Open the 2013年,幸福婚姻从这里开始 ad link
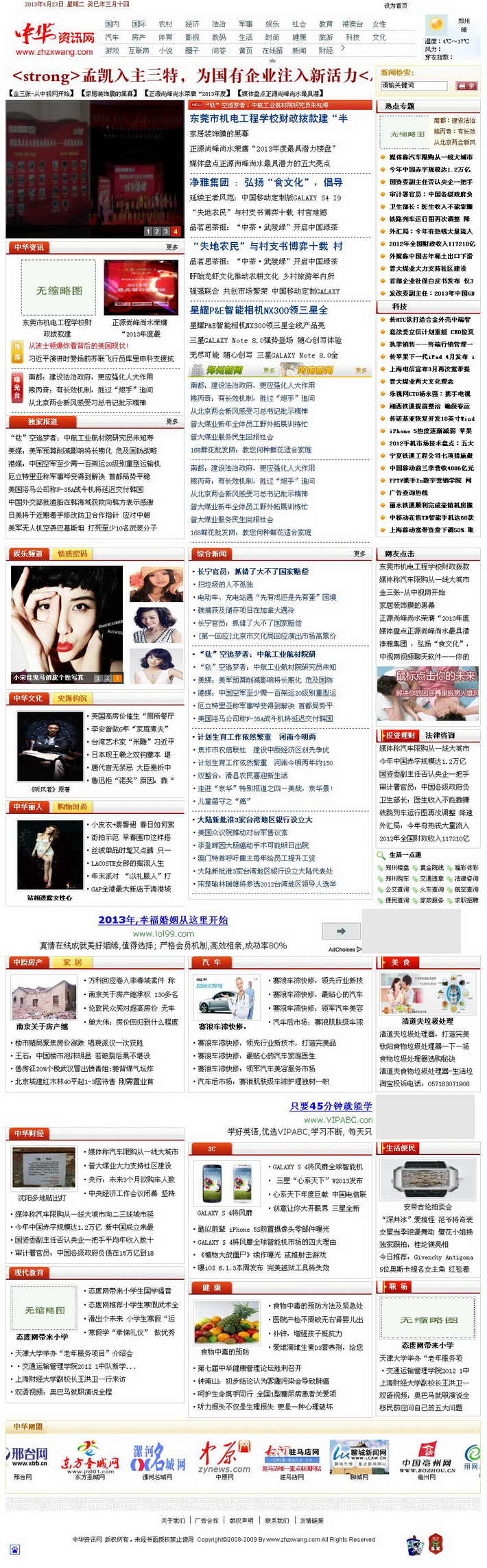Screen dimensions: 487x1568 coord(163,920)
